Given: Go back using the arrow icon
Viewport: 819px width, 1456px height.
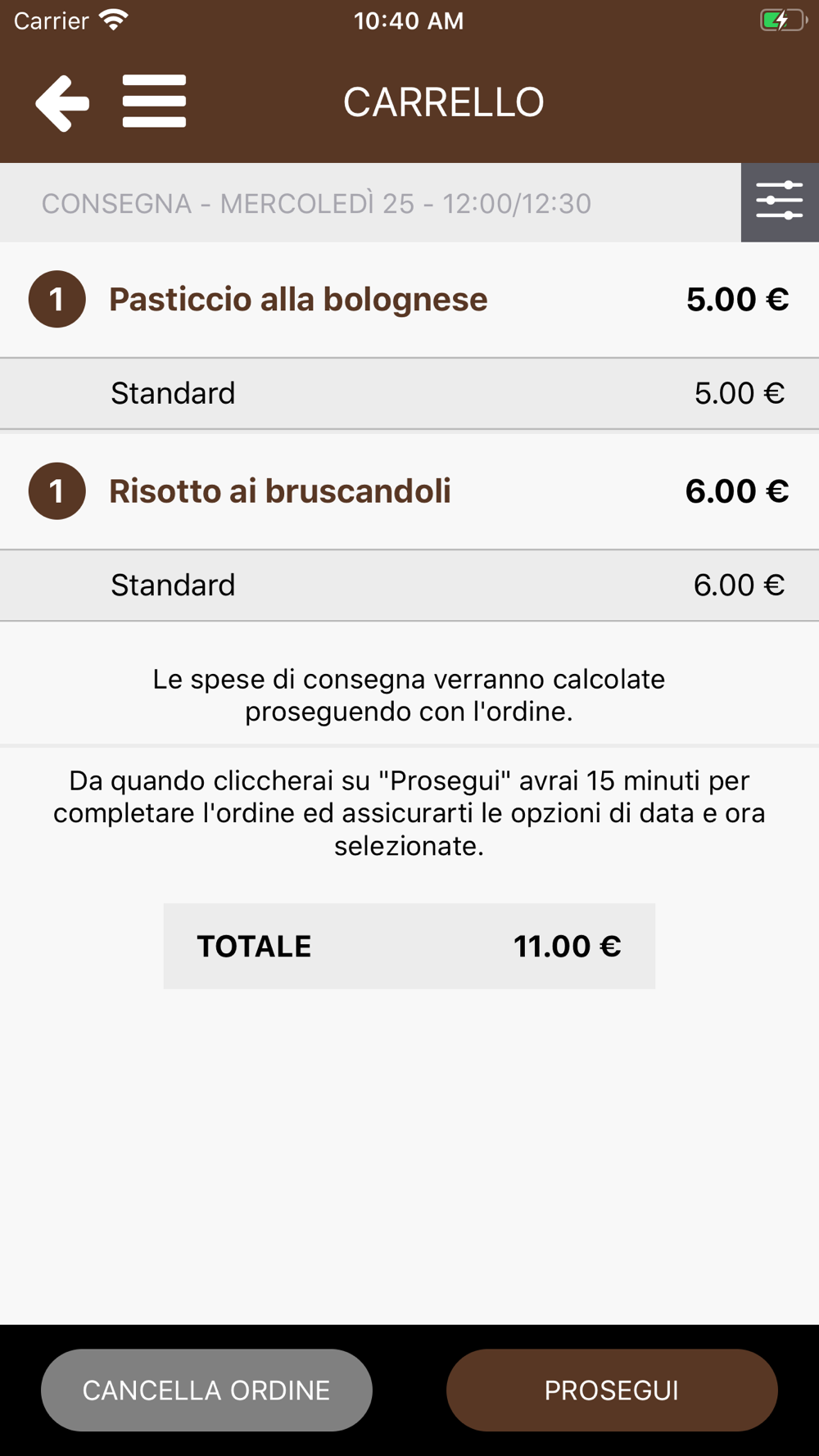Looking at the screenshot, I should point(62,103).
